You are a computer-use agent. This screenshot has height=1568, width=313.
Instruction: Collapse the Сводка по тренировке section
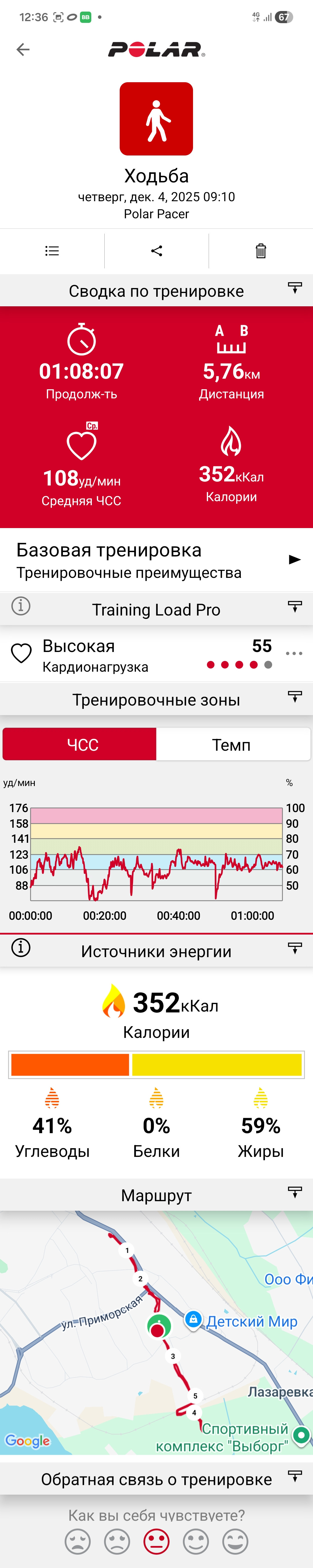pos(295,289)
